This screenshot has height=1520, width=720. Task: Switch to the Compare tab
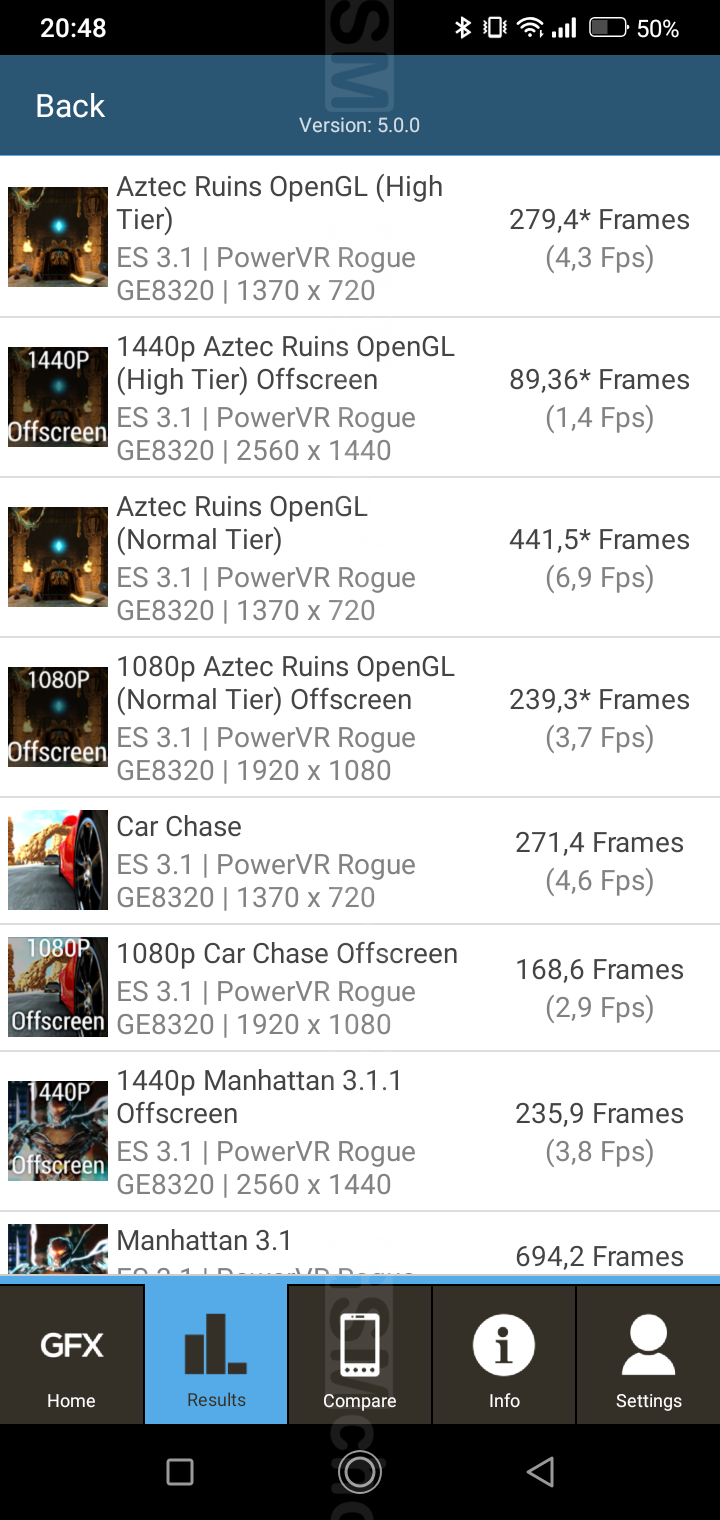pyautogui.click(x=360, y=1355)
